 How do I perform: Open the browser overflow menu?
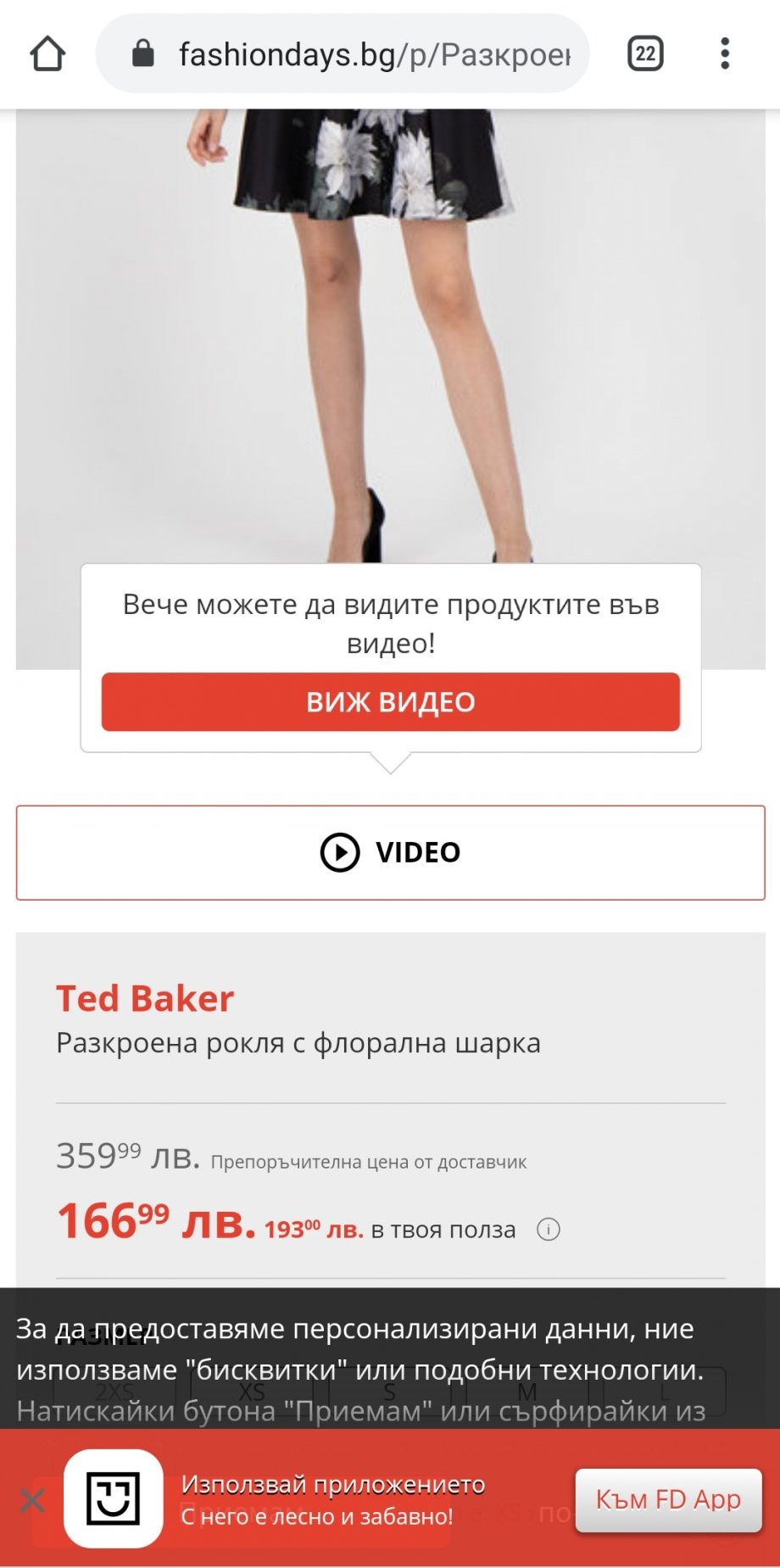click(x=724, y=54)
